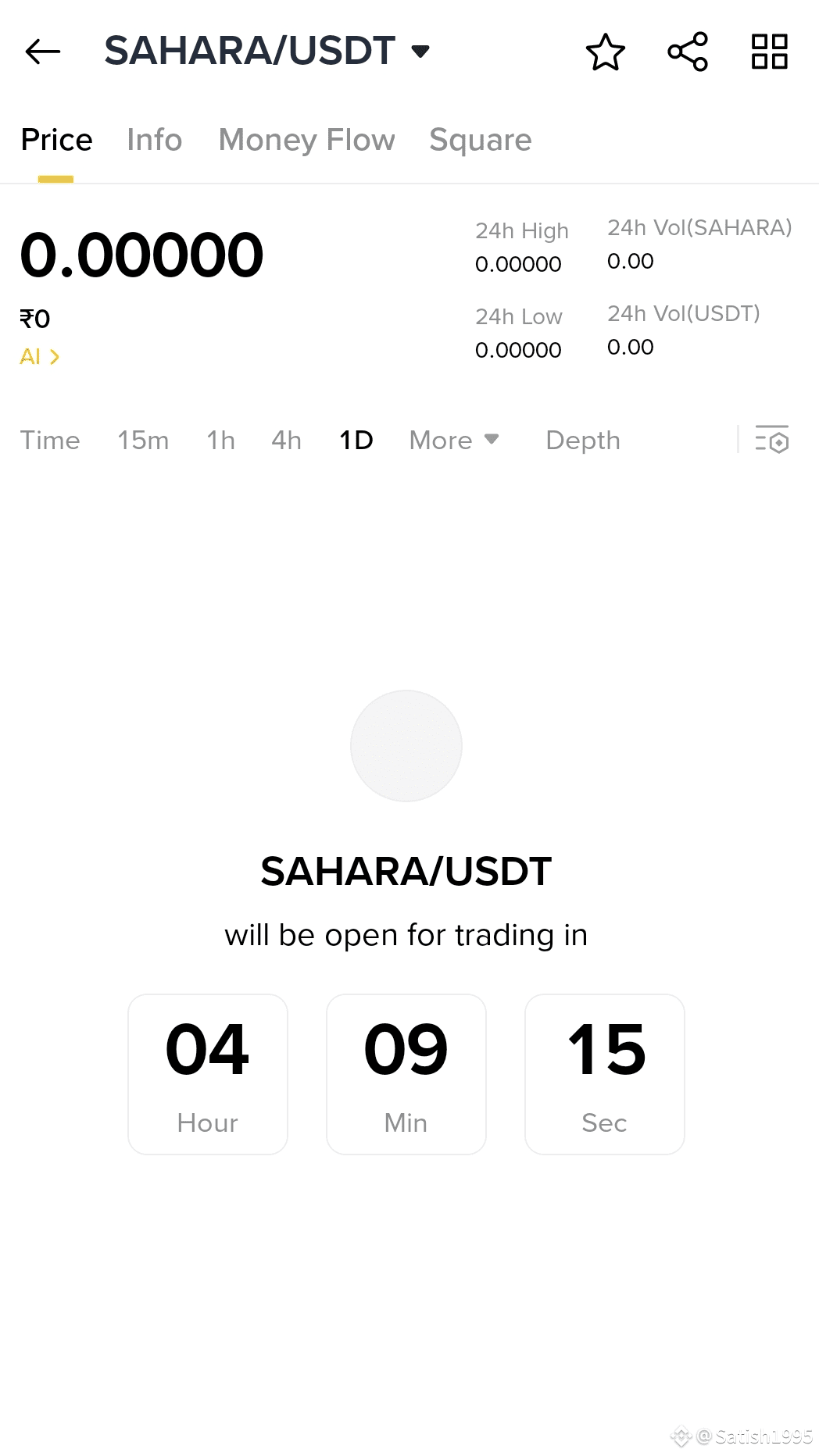Open the Money Flow tab

click(306, 140)
